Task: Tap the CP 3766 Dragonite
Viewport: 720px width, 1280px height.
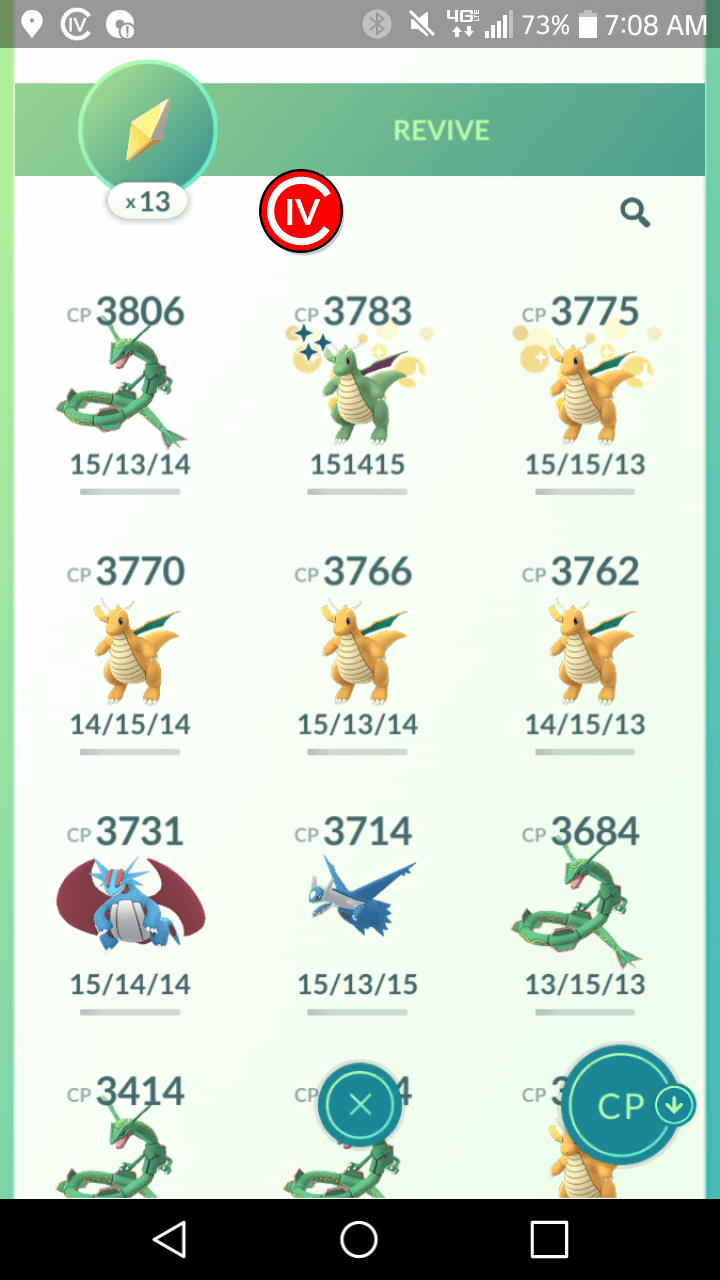Action: (357, 655)
